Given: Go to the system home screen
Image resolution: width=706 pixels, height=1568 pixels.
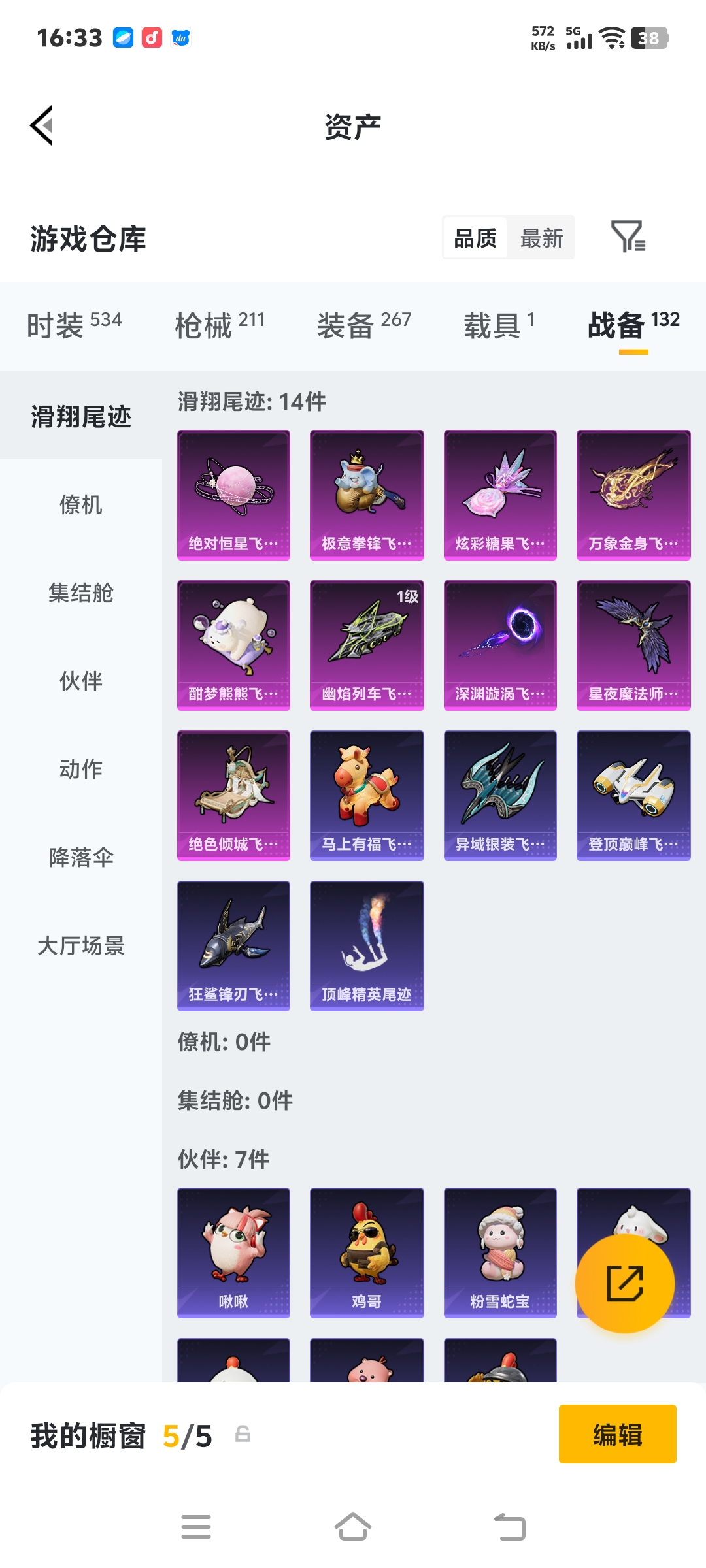Looking at the screenshot, I should (353, 1527).
